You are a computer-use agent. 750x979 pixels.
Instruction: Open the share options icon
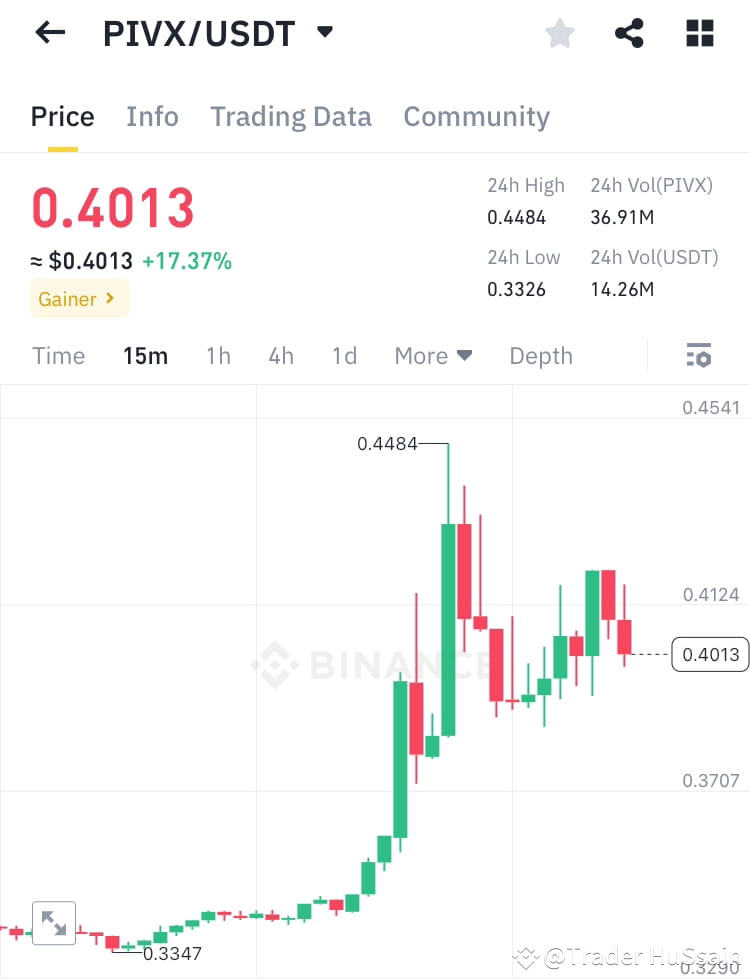629,32
